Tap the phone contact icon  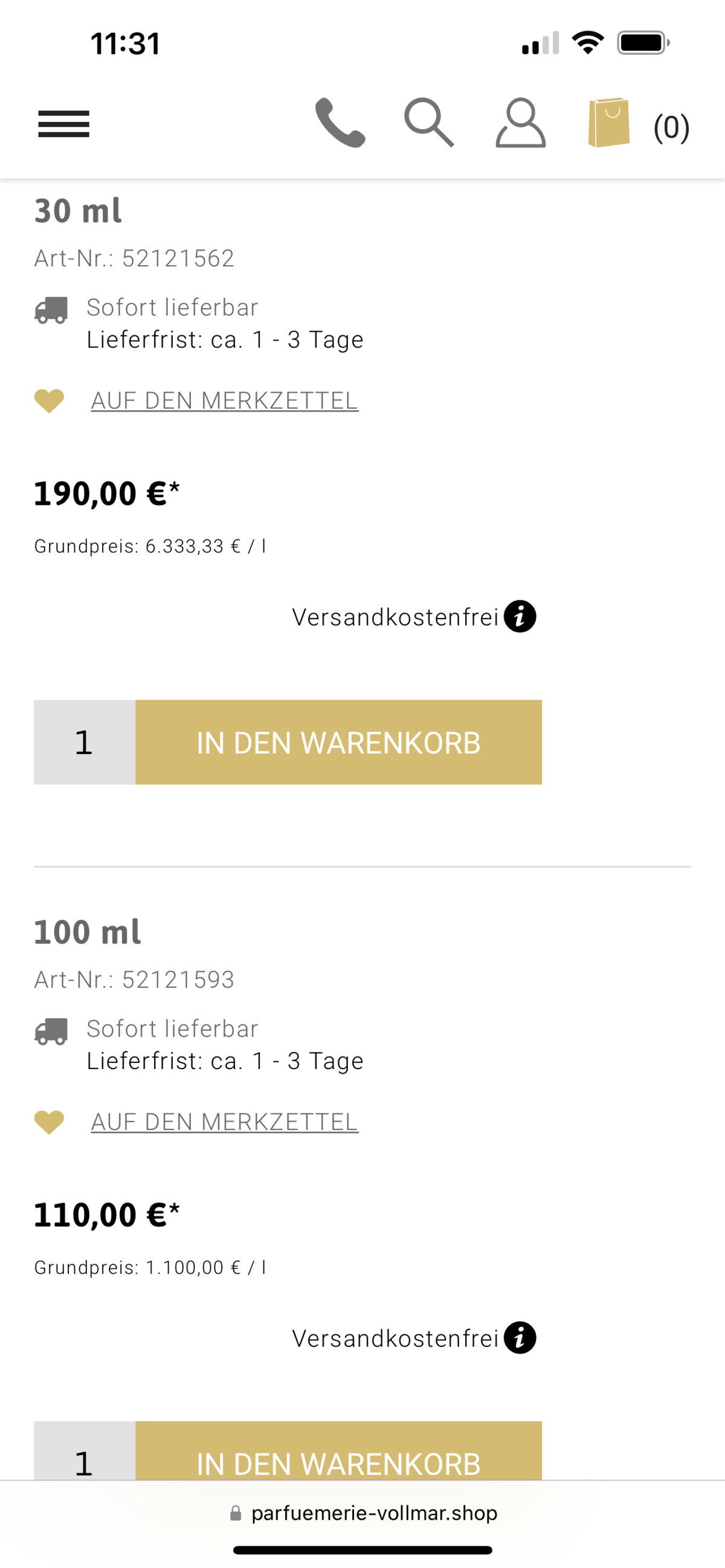(340, 123)
